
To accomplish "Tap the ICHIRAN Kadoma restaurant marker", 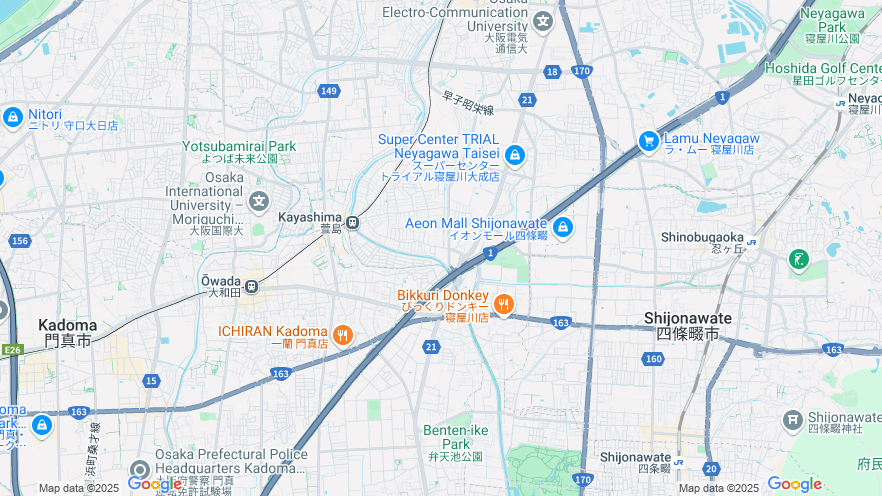I will [x=343, y=335].
